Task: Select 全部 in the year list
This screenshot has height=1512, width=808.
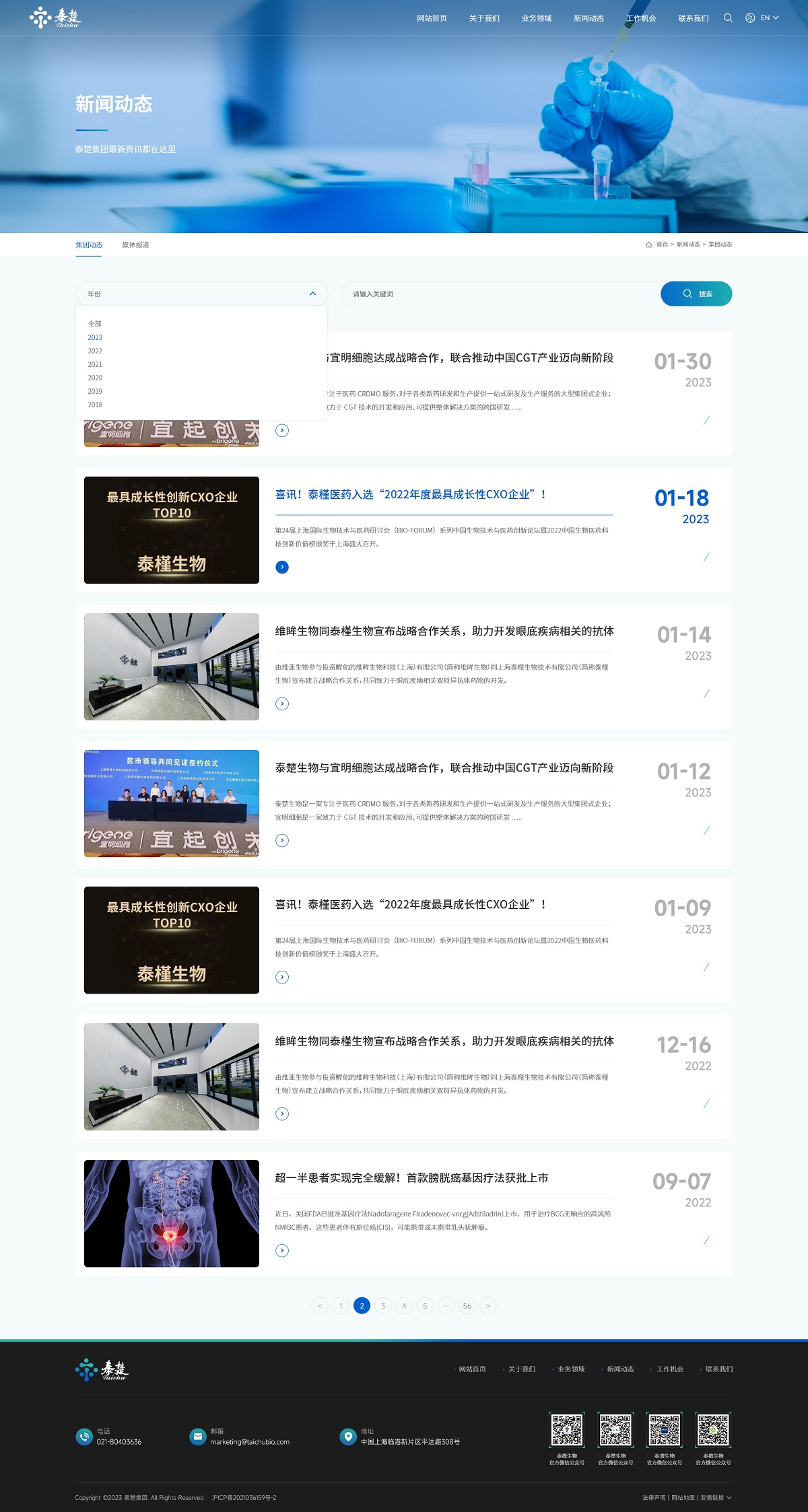Action: click(x=95, y=324)
